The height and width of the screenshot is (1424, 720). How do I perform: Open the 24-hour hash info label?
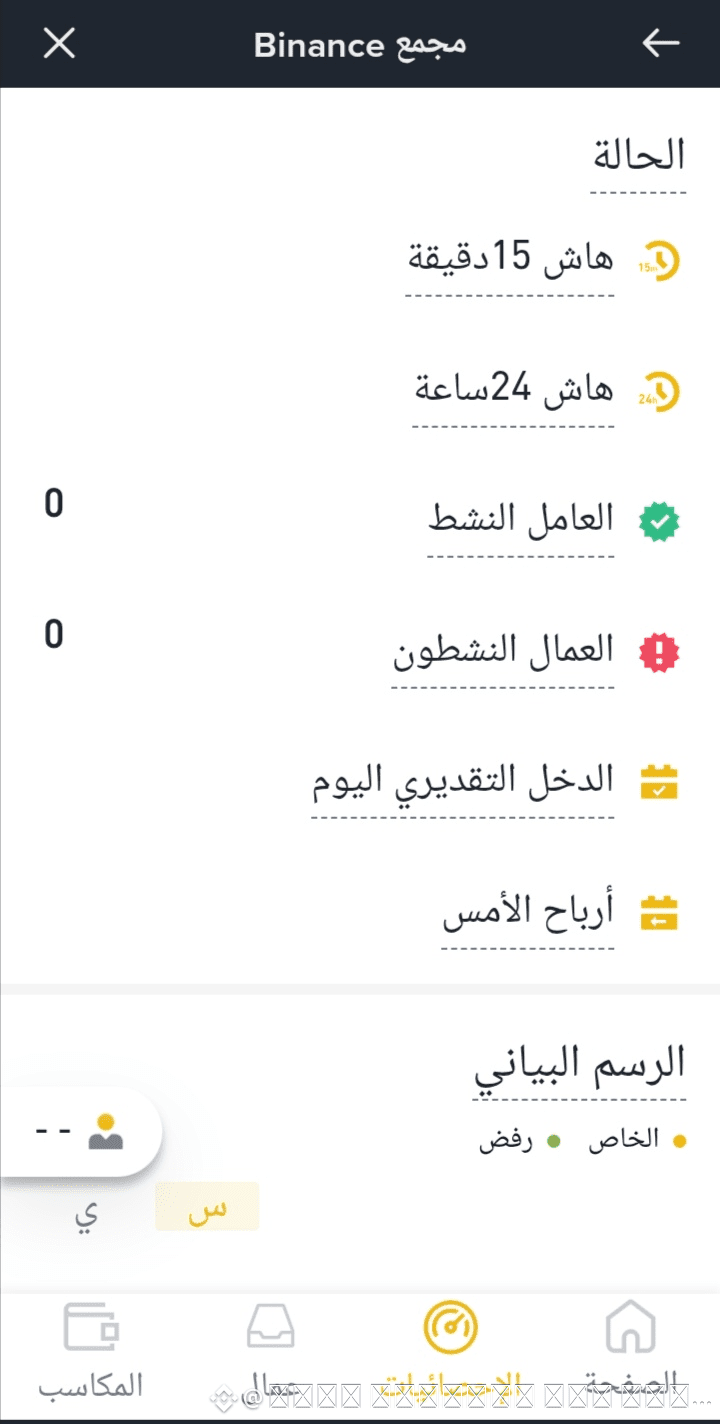tap(513, 389)
